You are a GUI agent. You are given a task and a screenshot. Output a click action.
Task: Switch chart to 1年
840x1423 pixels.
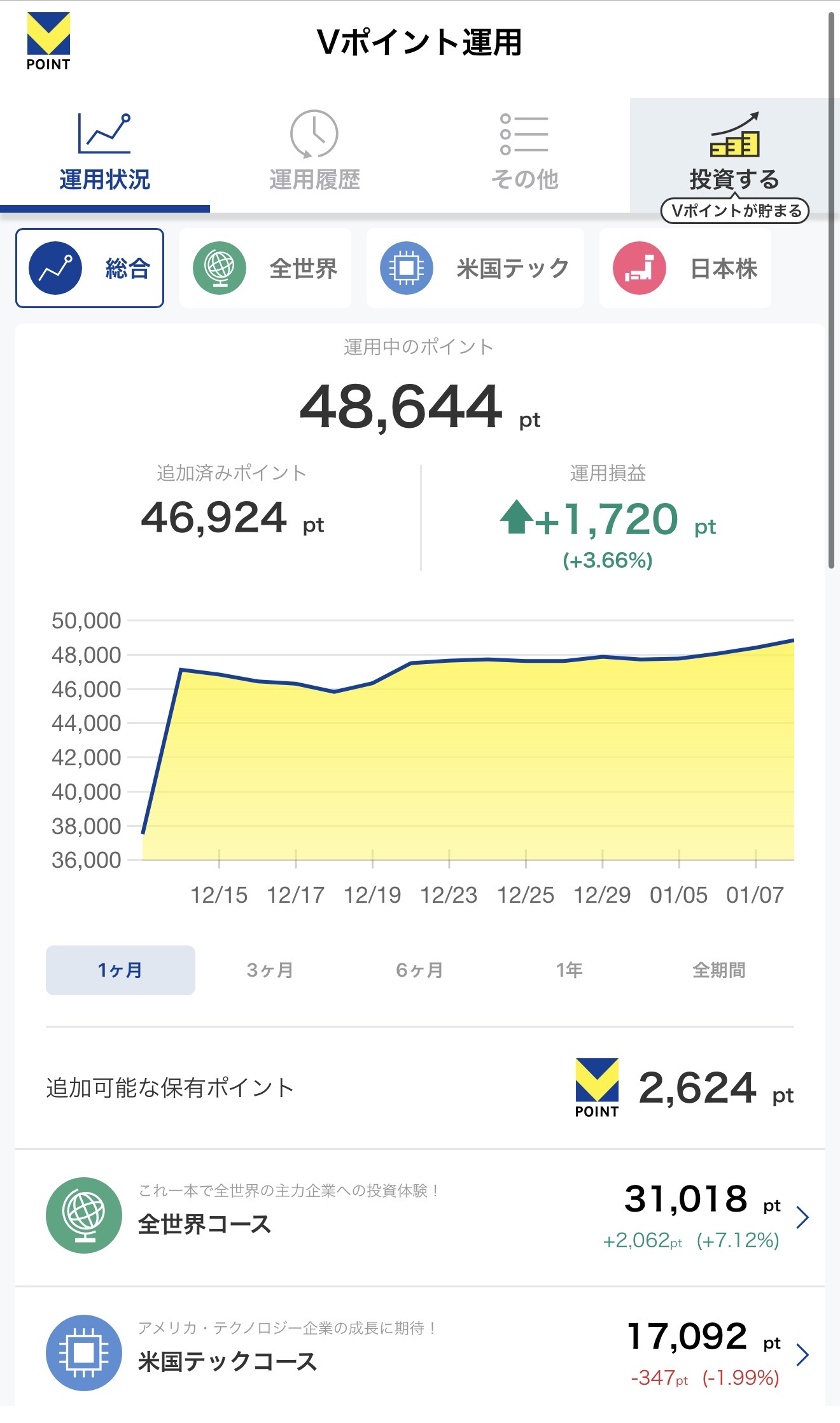click(569, 970)
